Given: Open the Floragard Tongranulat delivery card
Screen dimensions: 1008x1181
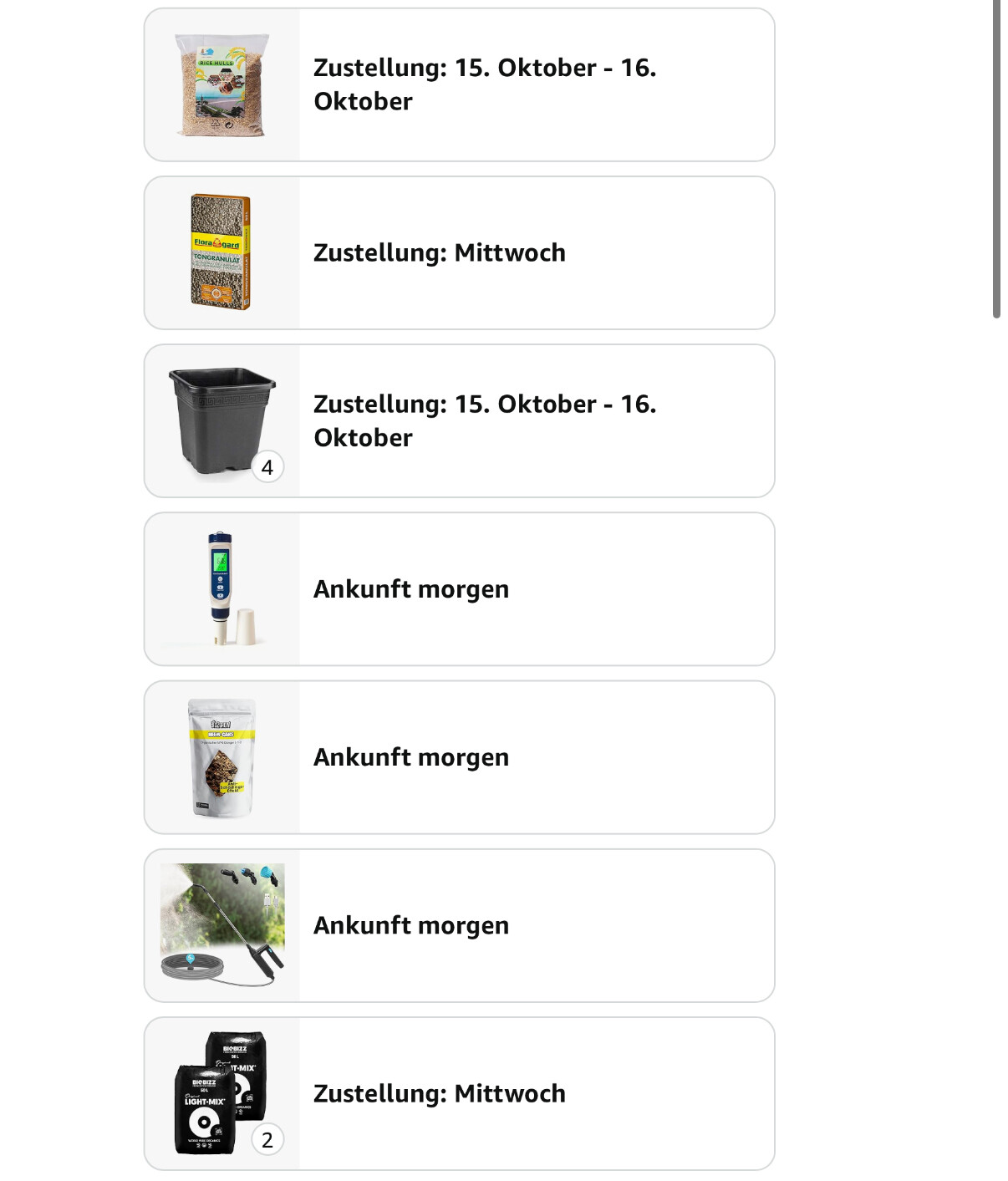Looking at the screenshot, I should click(459, 253).
